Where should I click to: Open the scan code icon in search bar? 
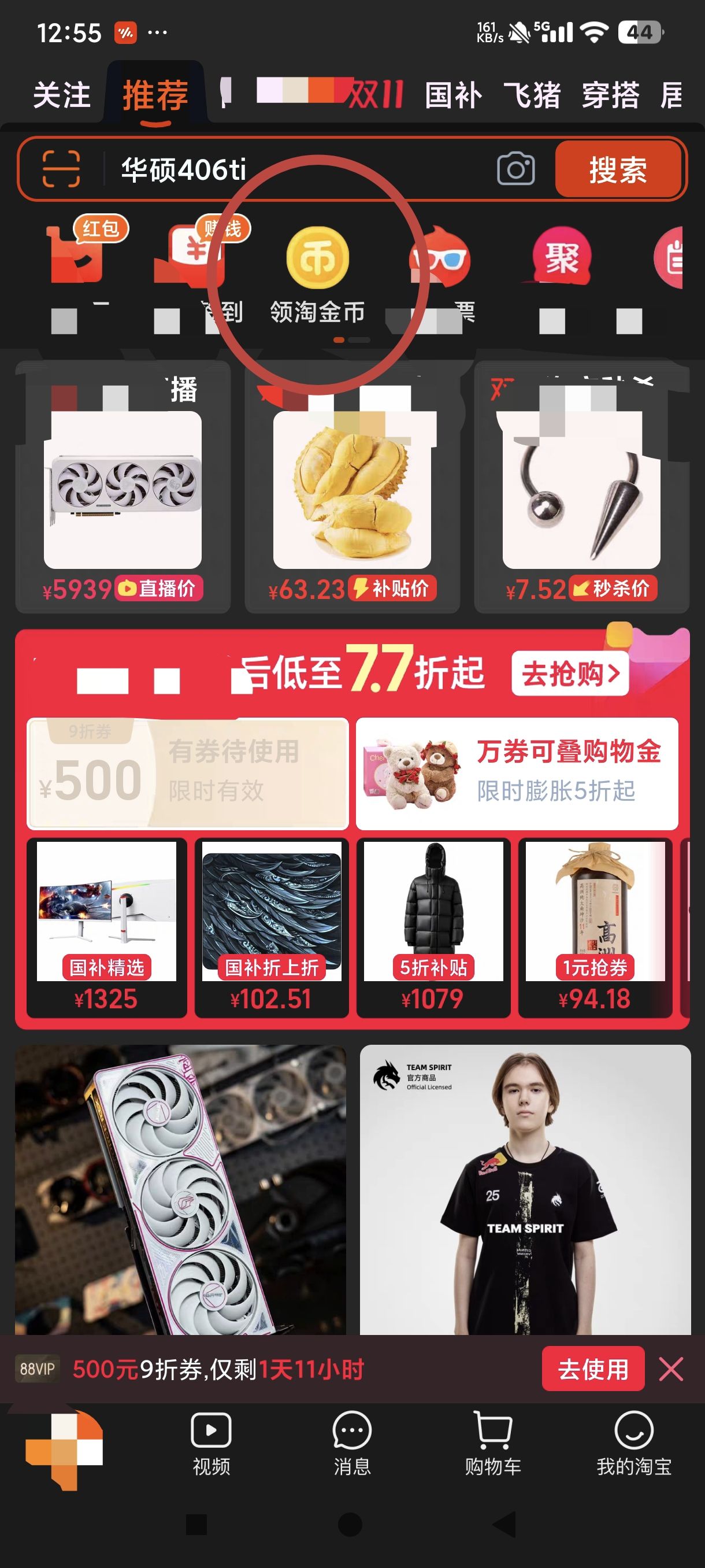click(x=61, y=169)
